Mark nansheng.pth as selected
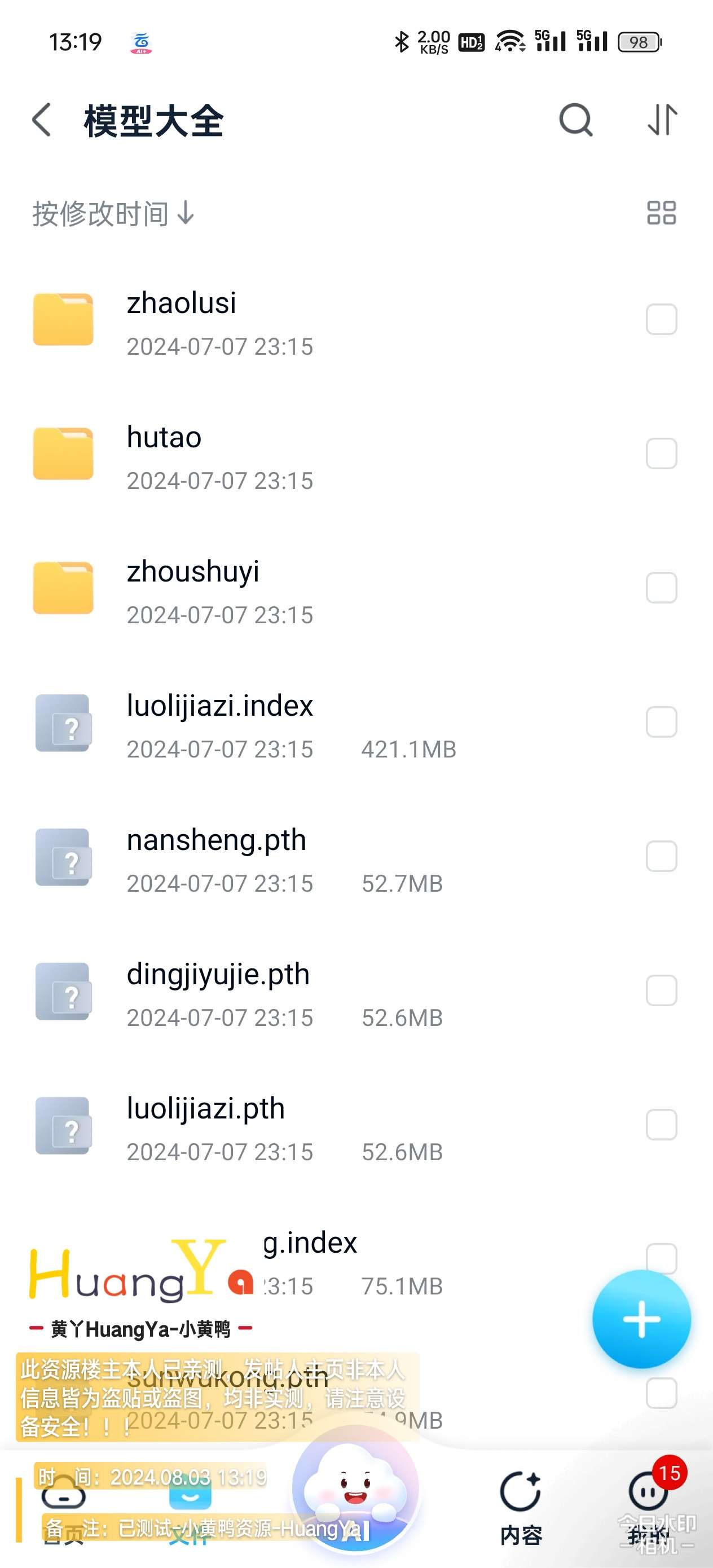The width and height of the screenshot is (713, 1568). point(661,856)
